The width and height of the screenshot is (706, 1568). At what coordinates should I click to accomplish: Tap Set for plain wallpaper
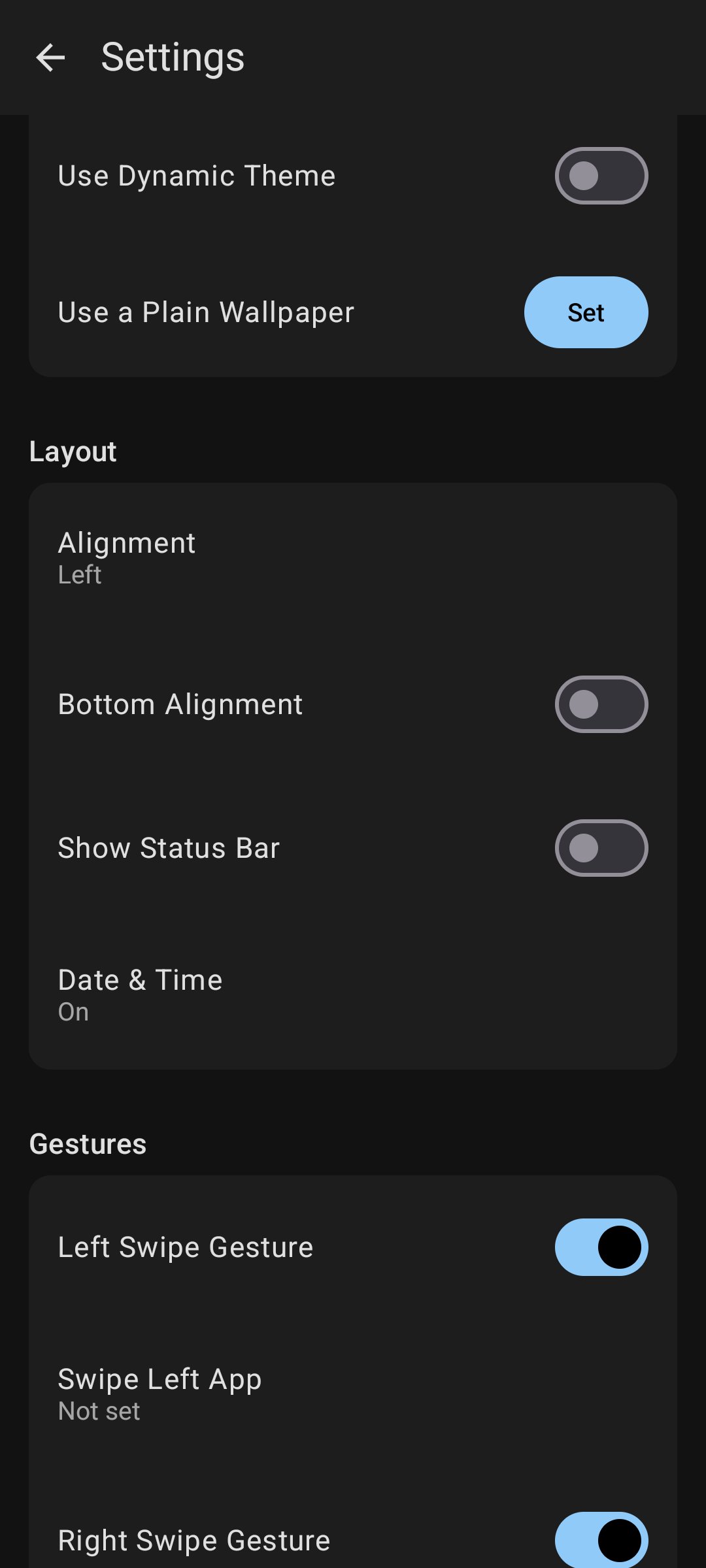coord(586,312)
